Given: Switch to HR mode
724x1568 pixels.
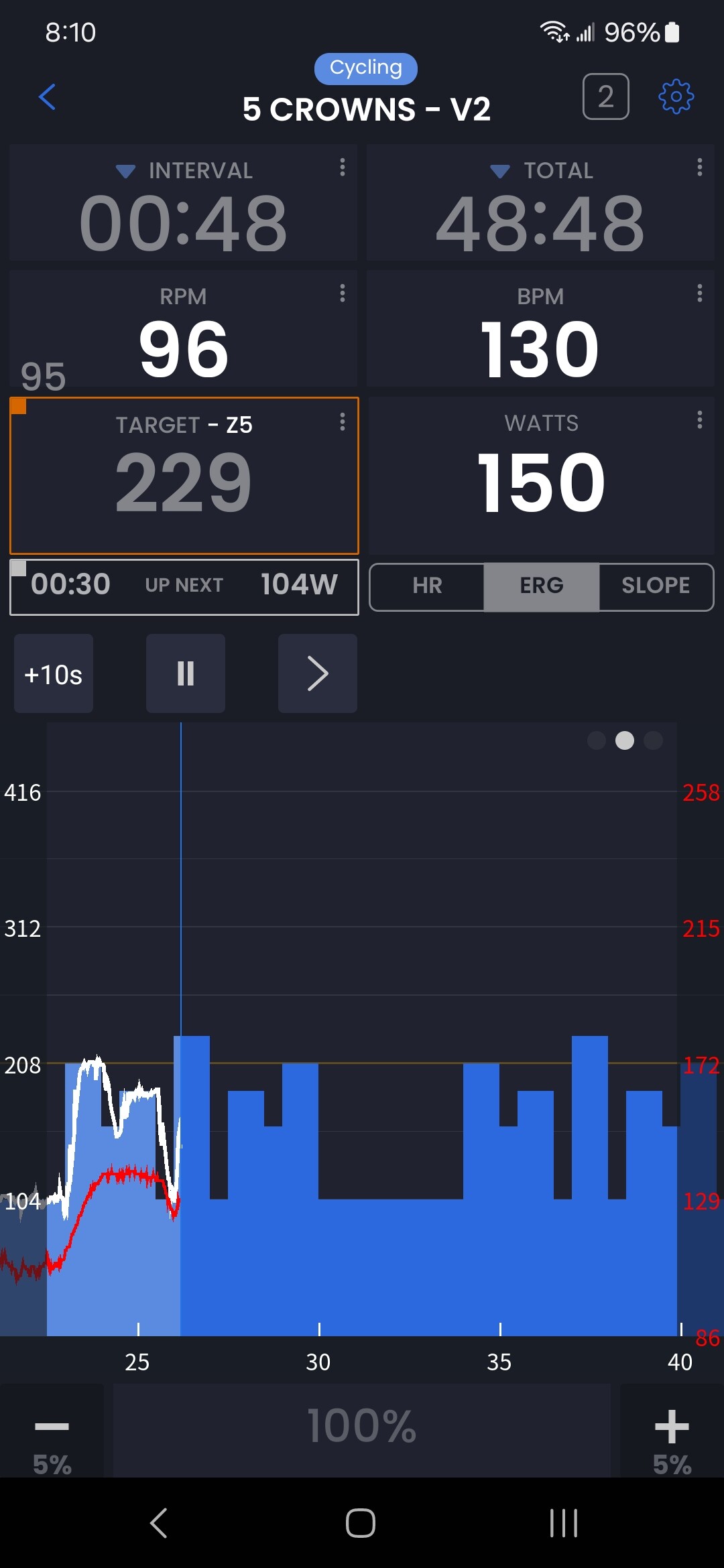Looking at the screenshot, I should point(427,586).
